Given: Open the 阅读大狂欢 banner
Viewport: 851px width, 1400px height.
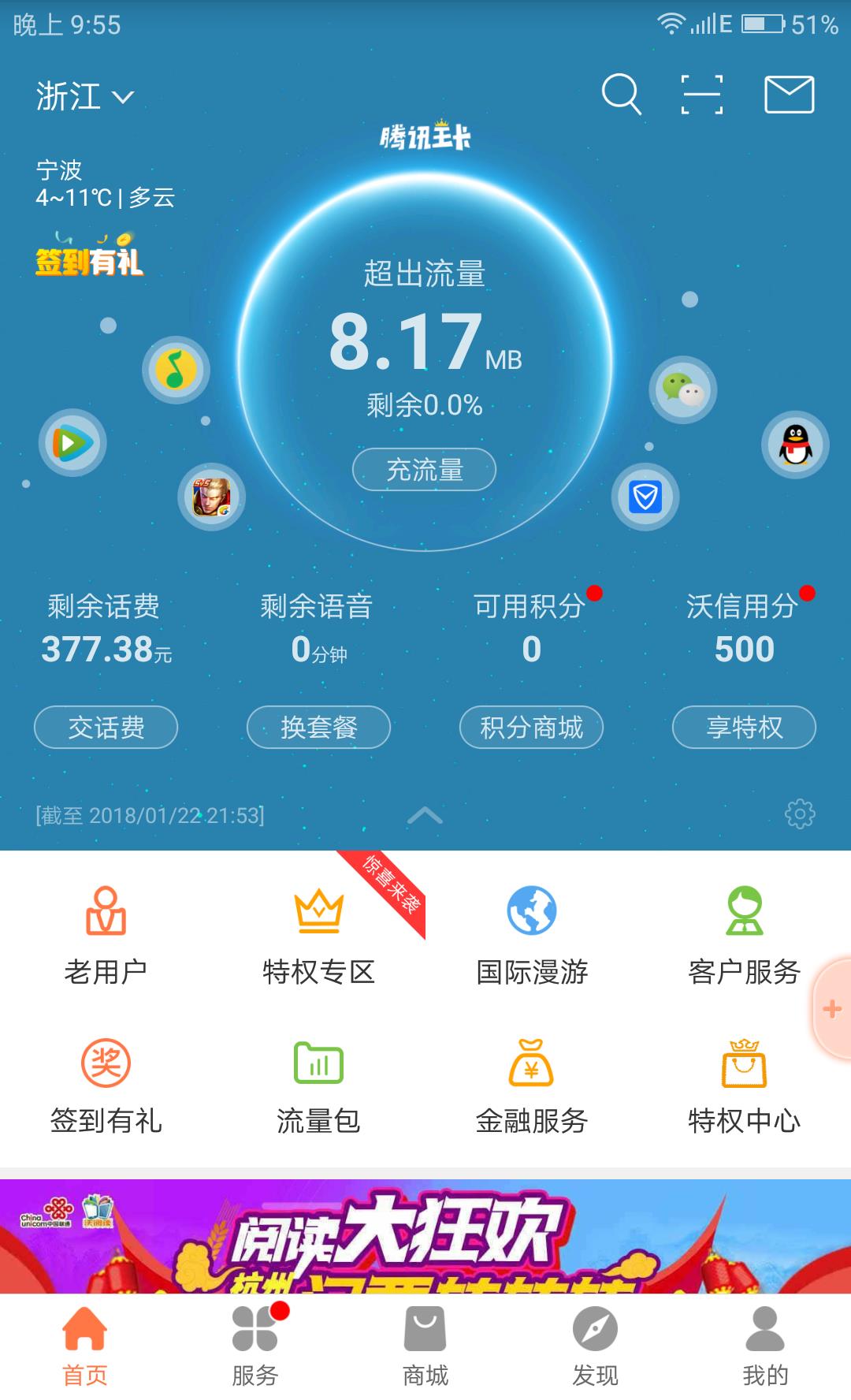Looking at the screenshot, I should 425,1236.
